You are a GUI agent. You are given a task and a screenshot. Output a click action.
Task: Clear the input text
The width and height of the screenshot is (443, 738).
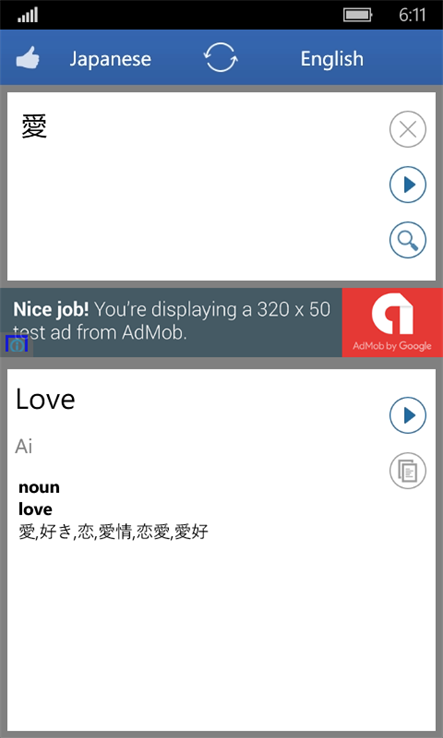pos(408,129)
